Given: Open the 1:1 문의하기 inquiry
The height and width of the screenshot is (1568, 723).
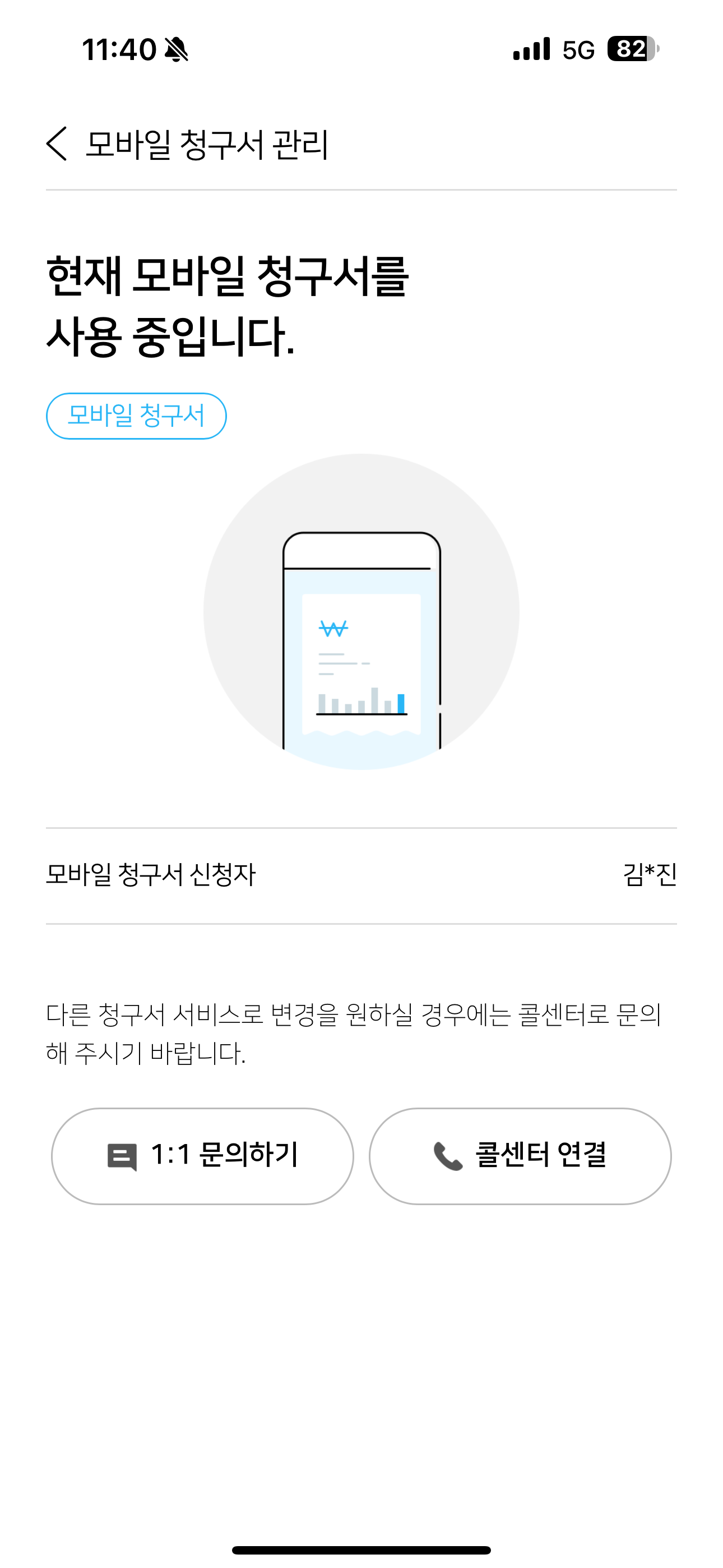Looking at the screenshot, I should (203, 1155).
